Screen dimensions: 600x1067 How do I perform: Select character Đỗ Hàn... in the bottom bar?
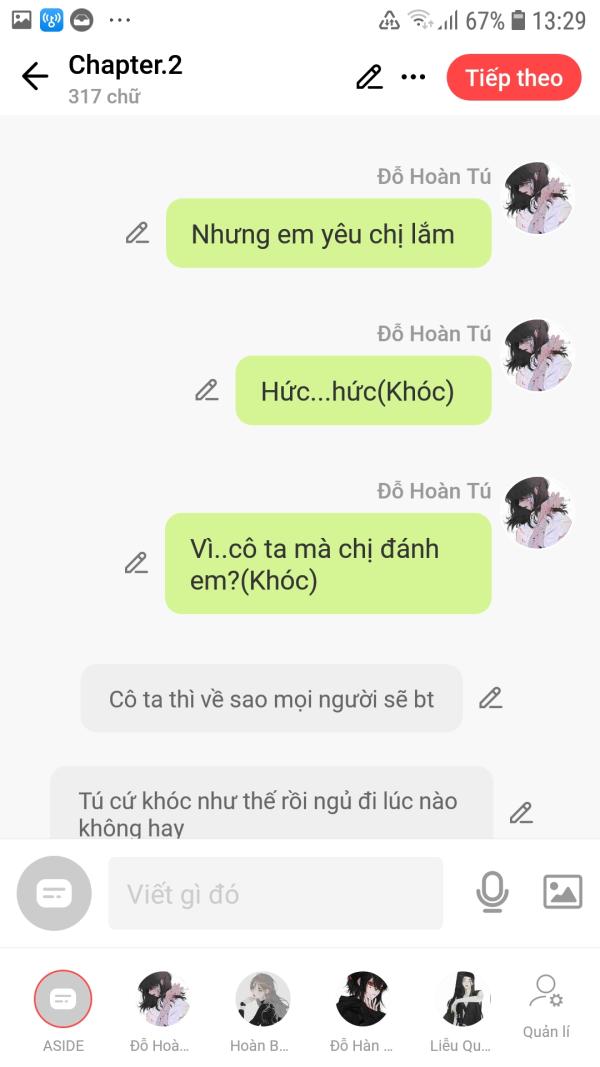362,1012
